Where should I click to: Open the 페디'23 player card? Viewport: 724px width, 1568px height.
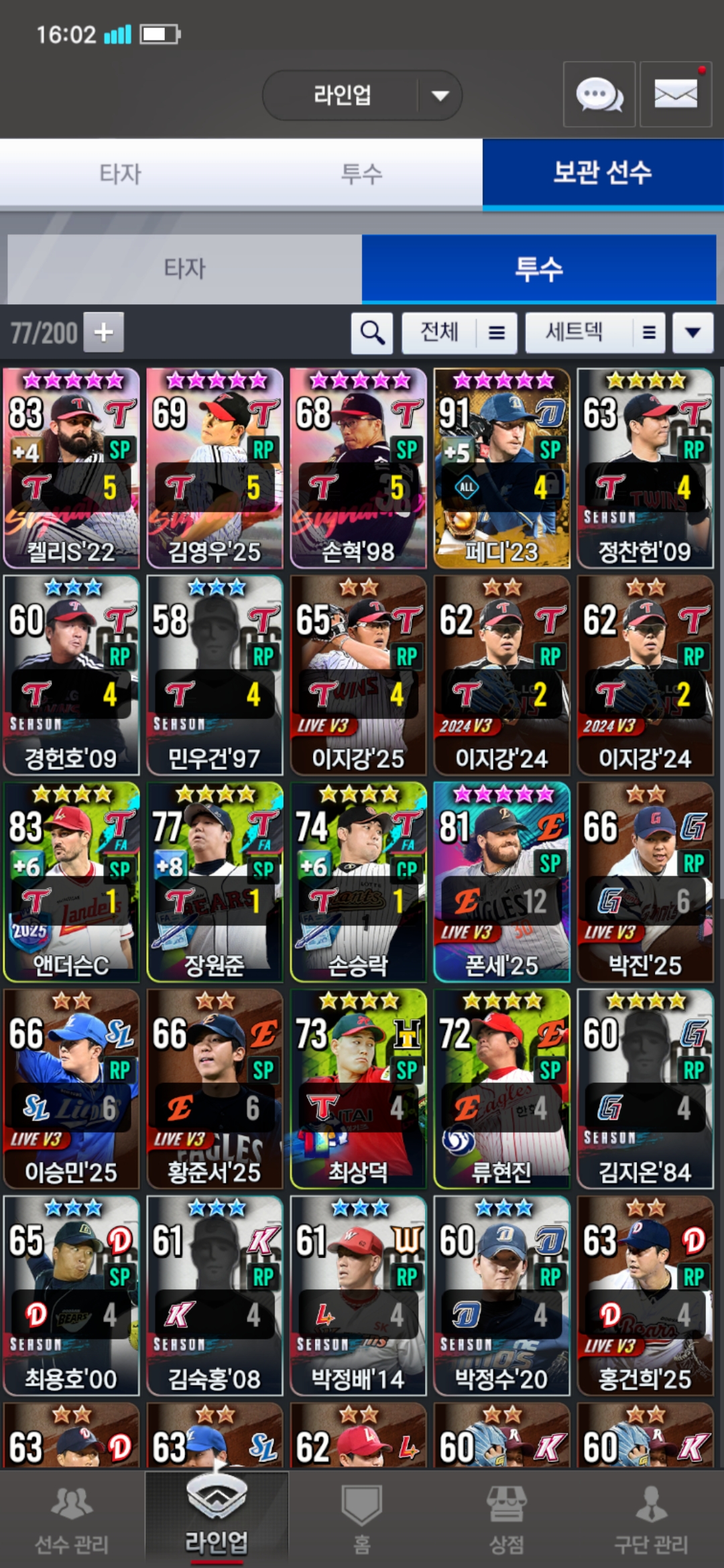501,468
